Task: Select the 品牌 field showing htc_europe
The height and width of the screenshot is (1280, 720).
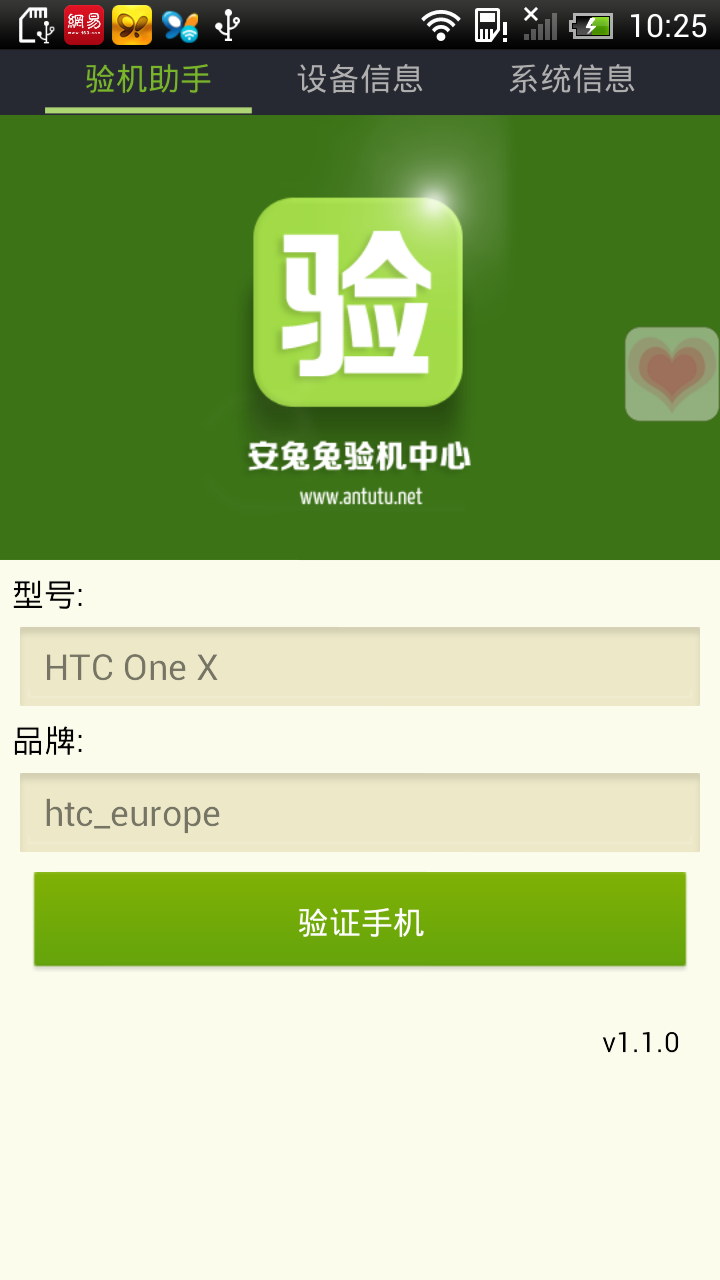Action: coord(360,813)
